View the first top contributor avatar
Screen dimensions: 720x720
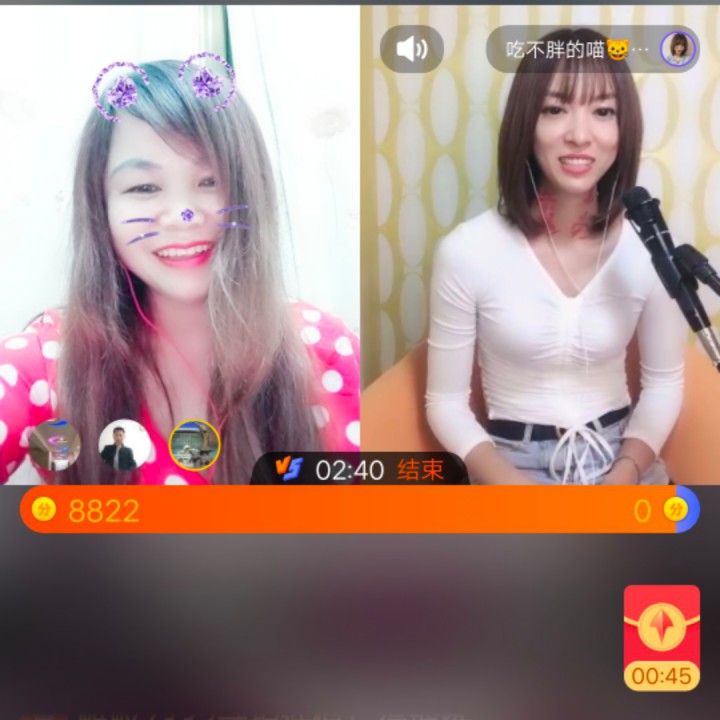(x=54, y=444)
